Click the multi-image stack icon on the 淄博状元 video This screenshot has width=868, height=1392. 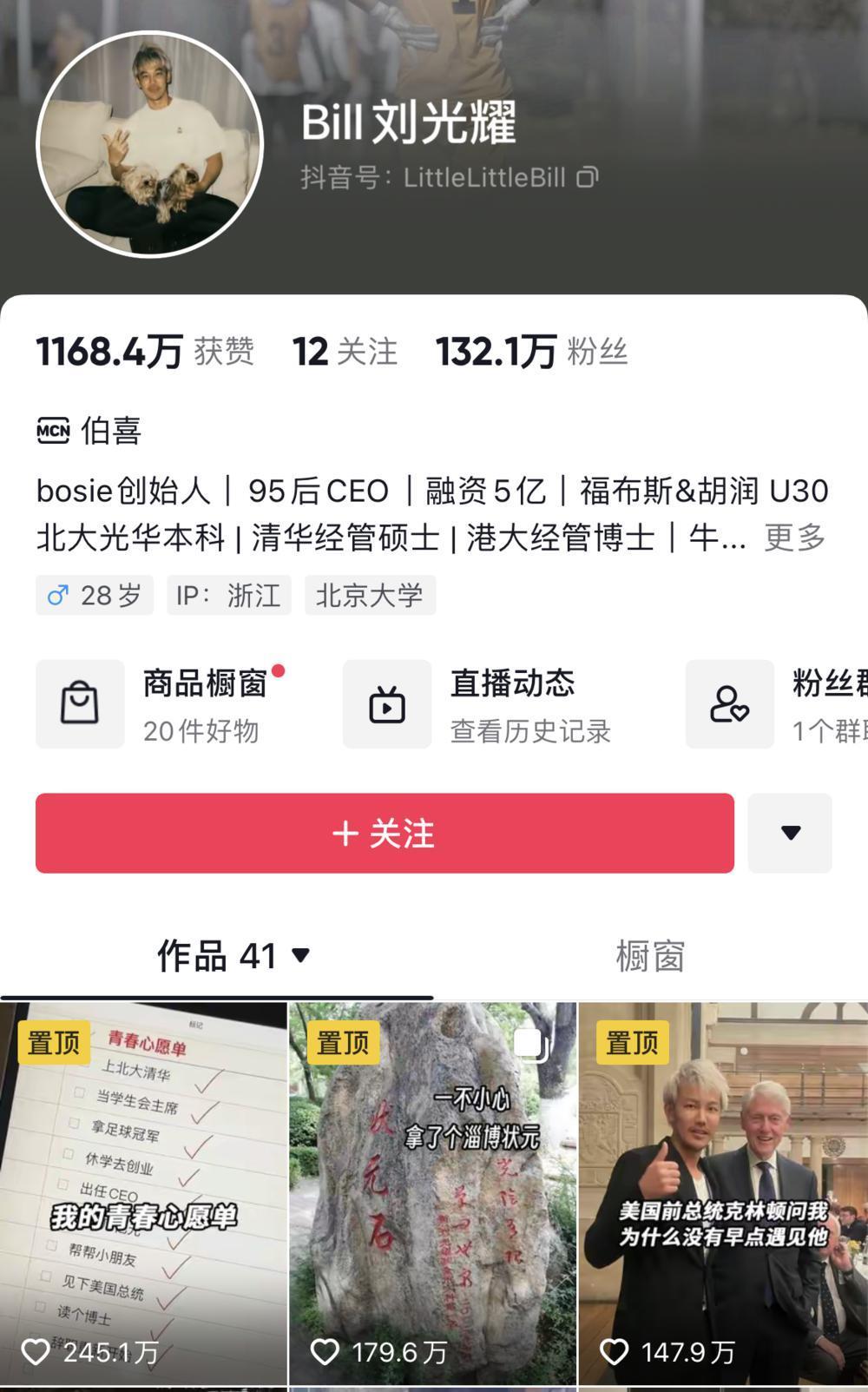tap(531, 1047)
